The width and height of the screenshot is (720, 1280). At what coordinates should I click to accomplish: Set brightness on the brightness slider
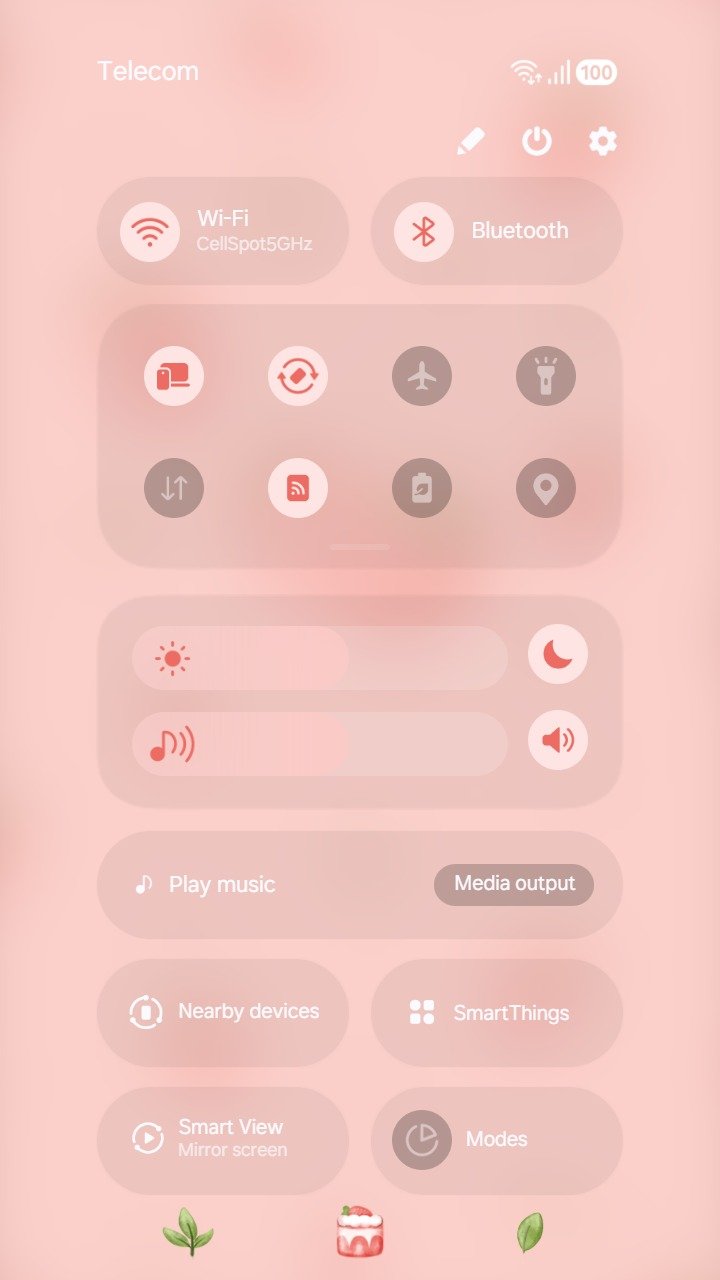coord(320,658)
